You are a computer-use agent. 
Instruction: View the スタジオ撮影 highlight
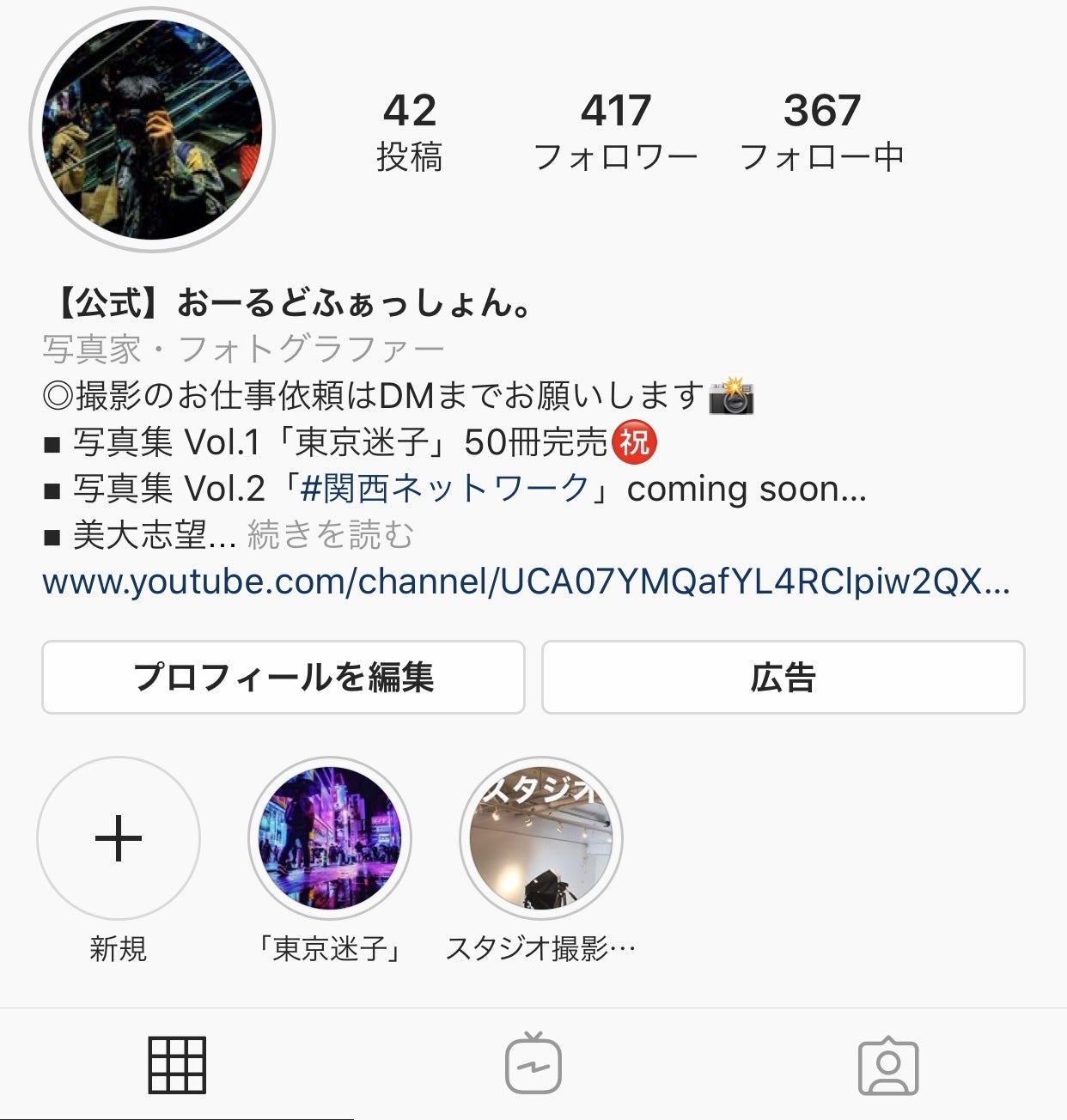pos(541,838)
